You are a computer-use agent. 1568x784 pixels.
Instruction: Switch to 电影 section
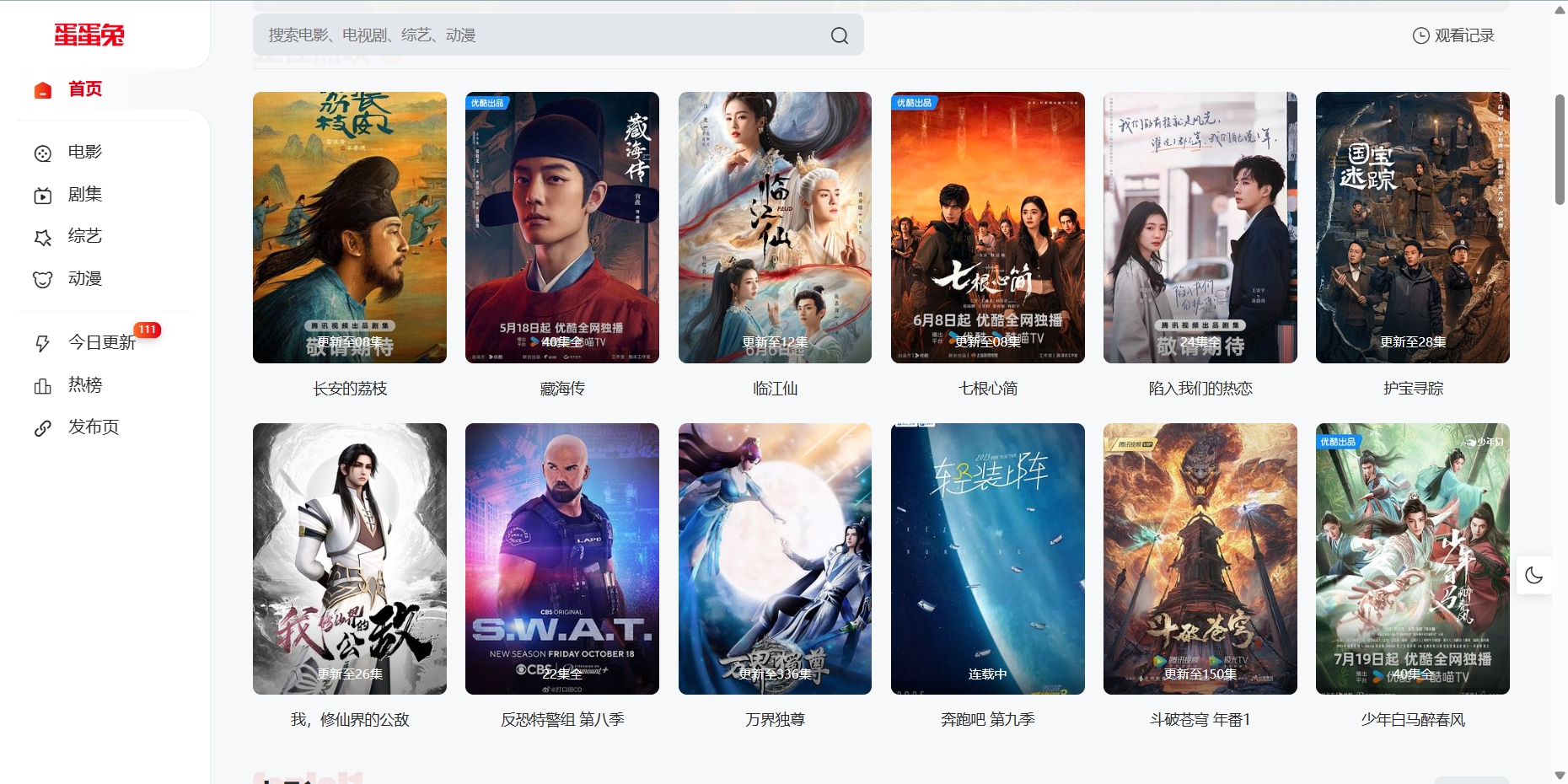(x=84, y=153)
